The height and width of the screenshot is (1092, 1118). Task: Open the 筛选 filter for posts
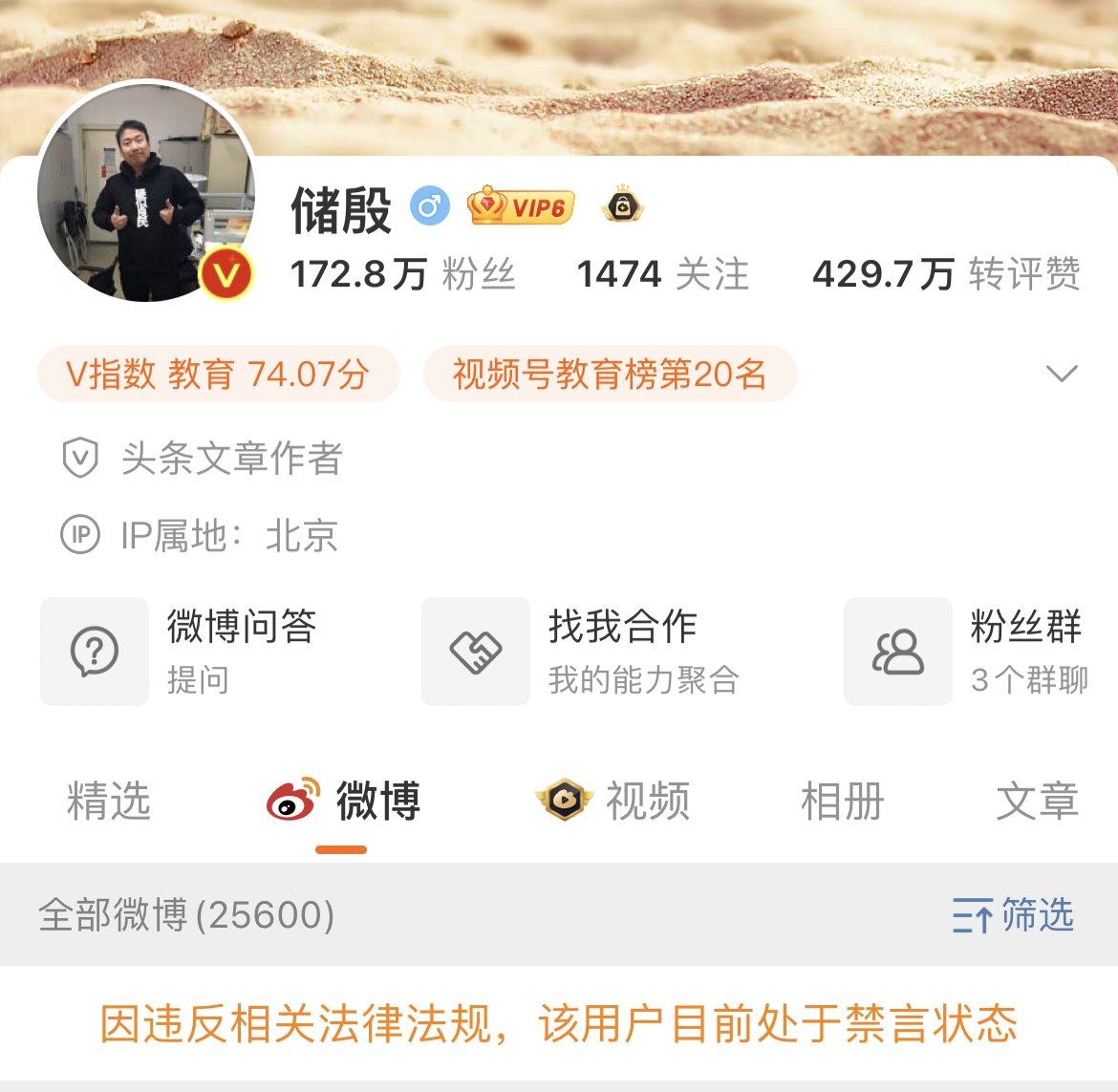1013,915
